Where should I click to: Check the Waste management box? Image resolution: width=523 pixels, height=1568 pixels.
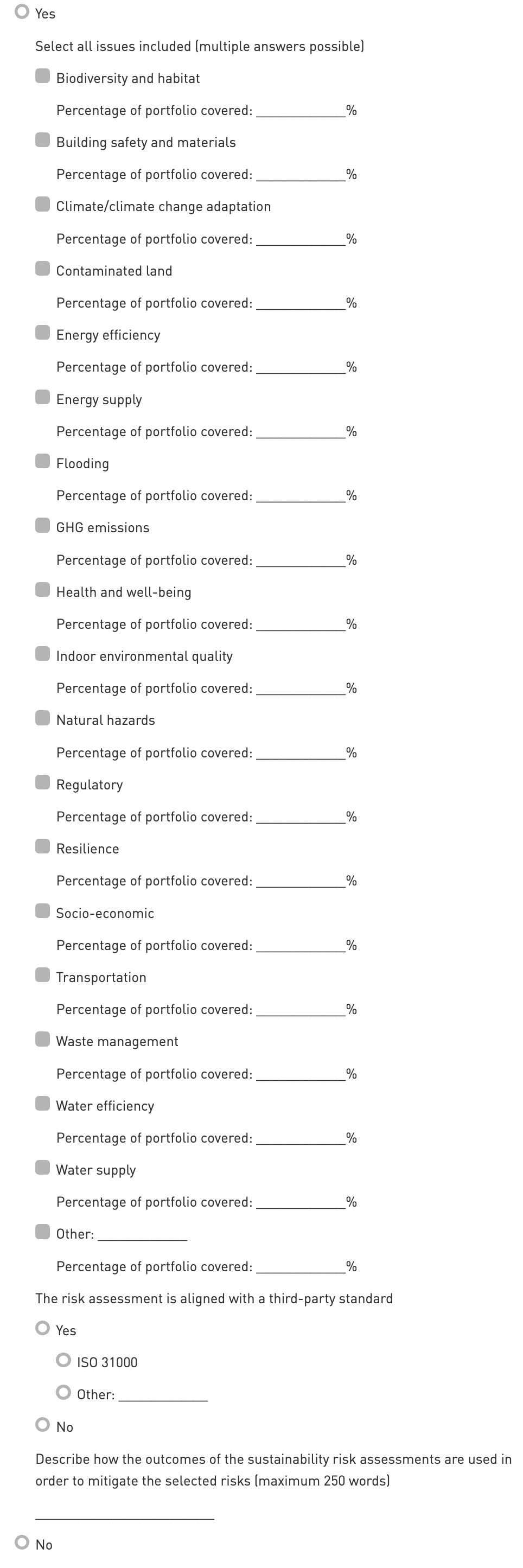(x=43, y=1039)
